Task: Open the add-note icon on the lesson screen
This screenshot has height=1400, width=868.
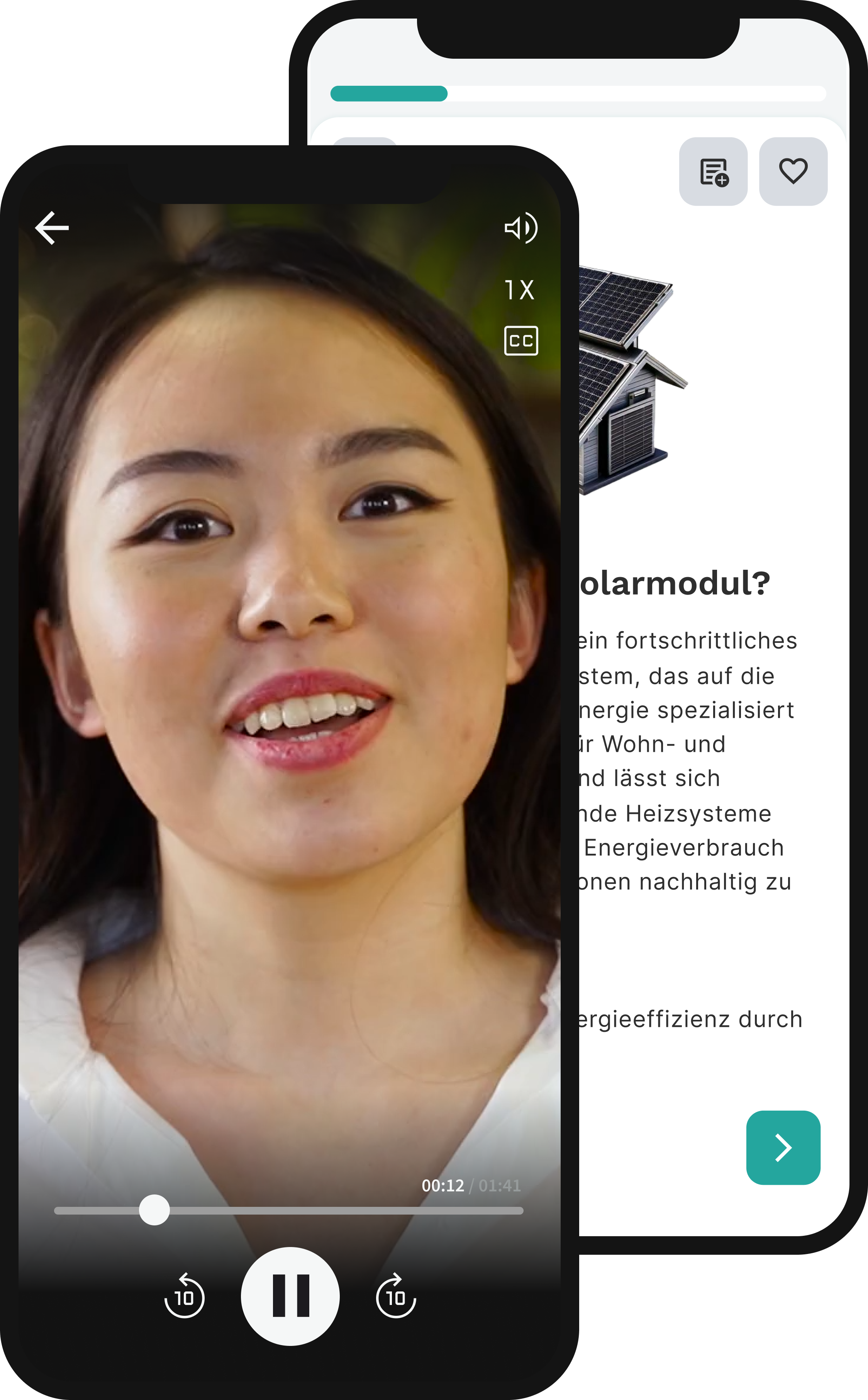Action: tap(714, 172)
